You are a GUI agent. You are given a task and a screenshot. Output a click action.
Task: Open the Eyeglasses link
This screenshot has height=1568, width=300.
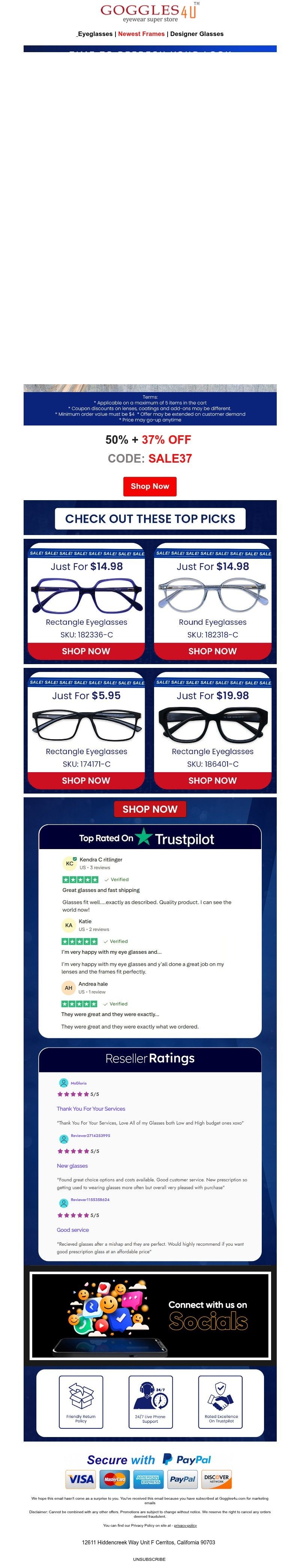[95, 34]
